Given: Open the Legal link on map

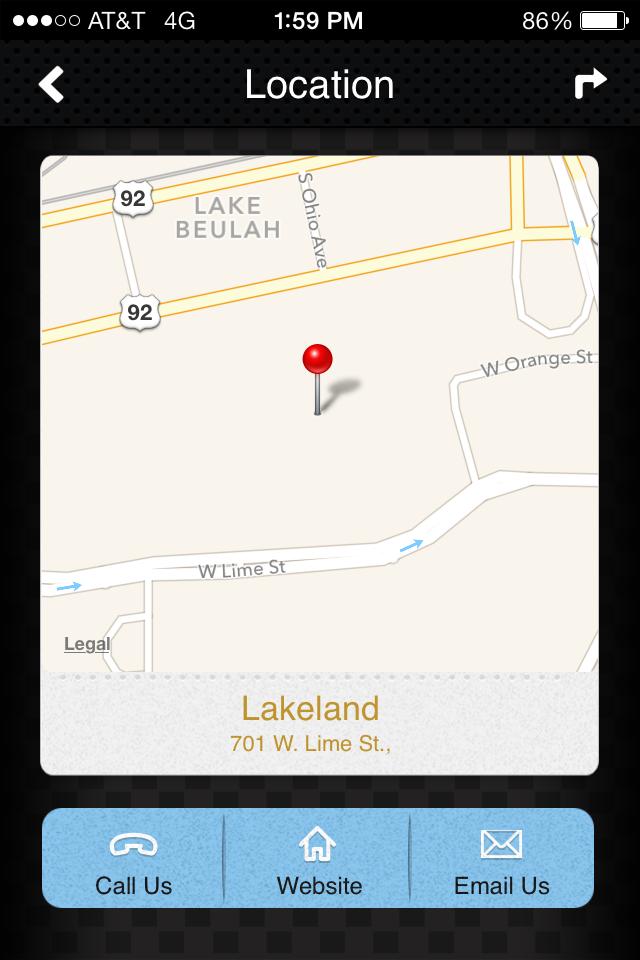Looking at the screenshot, I should pos(87,644).
